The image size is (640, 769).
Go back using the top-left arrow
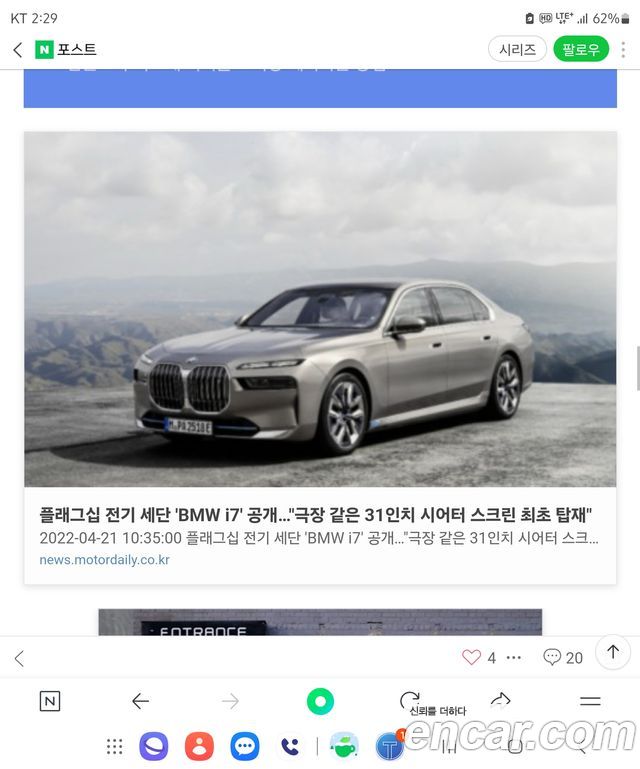[17, 49]
